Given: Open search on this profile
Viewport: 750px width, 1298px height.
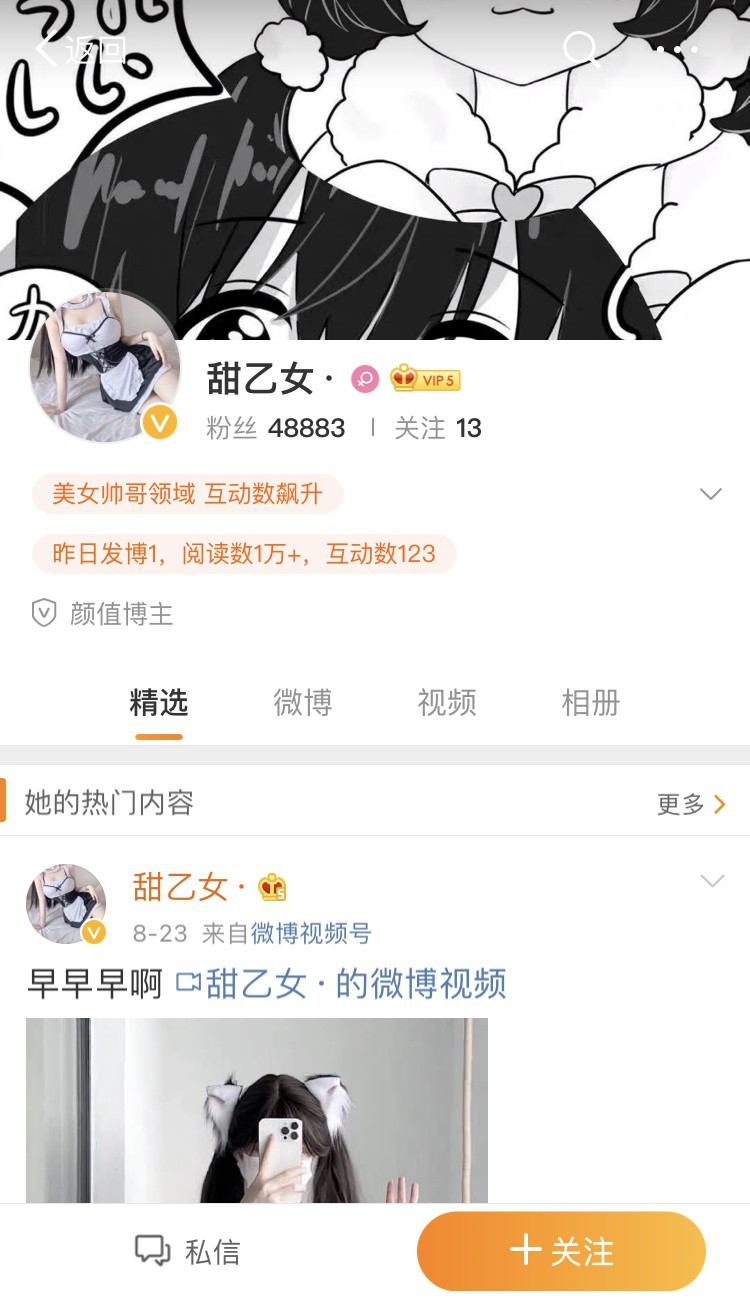Looking at the screenshot, I should pyautogui.click(x=580, y=49).
